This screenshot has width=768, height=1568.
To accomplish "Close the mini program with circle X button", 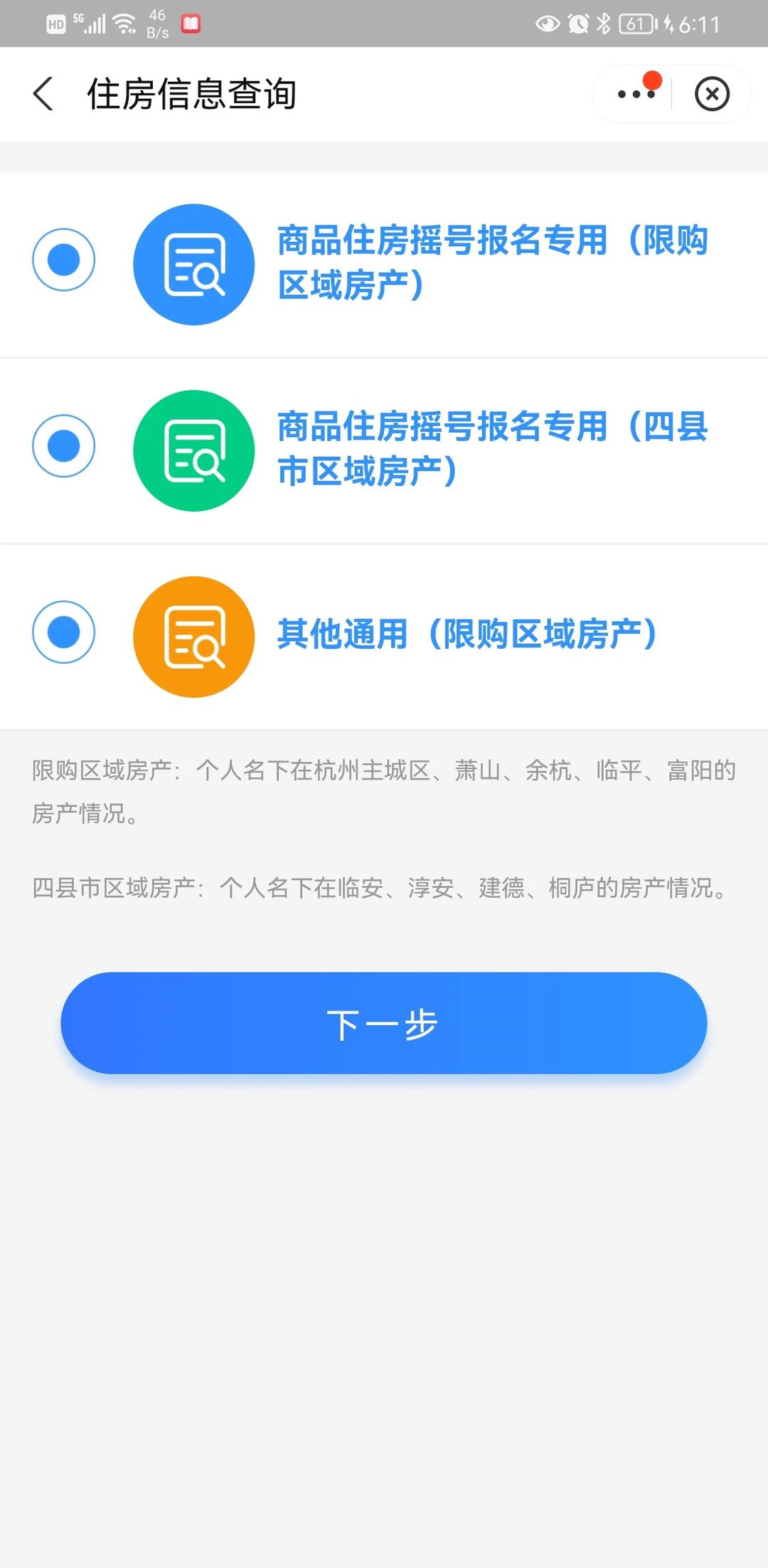I will [x=712, y=93].
